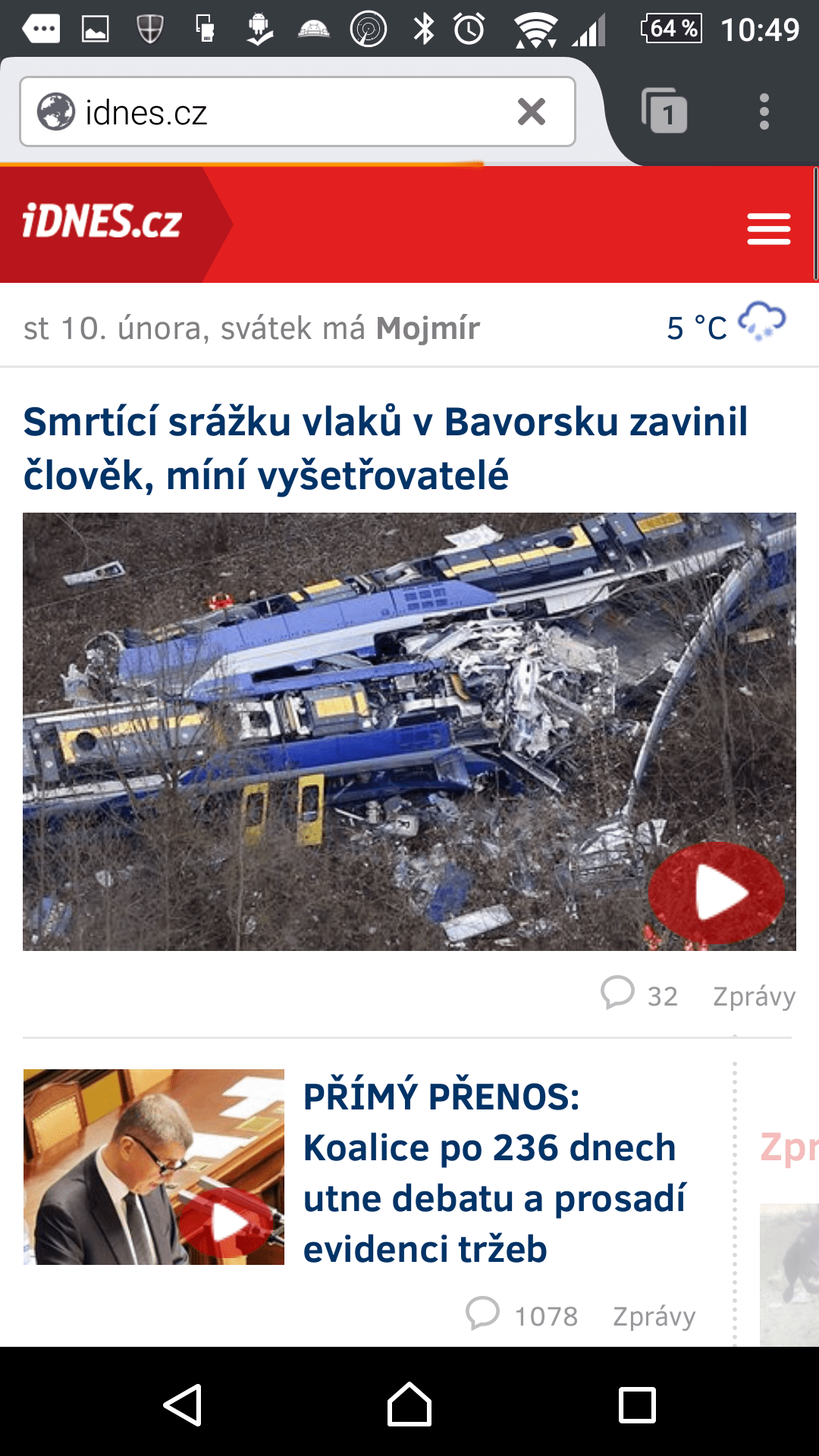Open the parliament live stream thumbnail
This screenshot has height=1456, width=819.
154,1167
